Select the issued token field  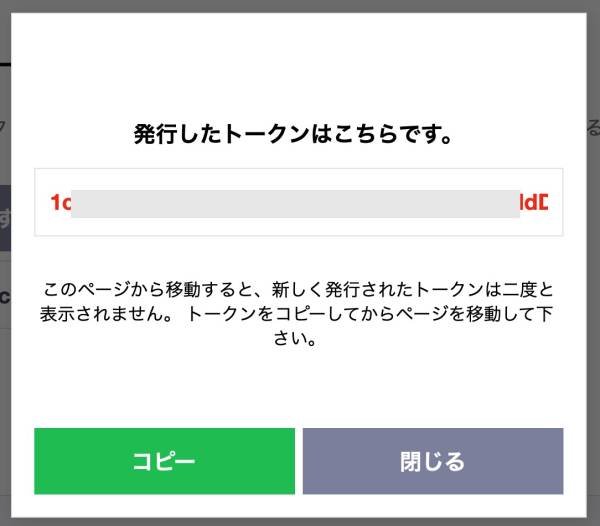[298, 202]
